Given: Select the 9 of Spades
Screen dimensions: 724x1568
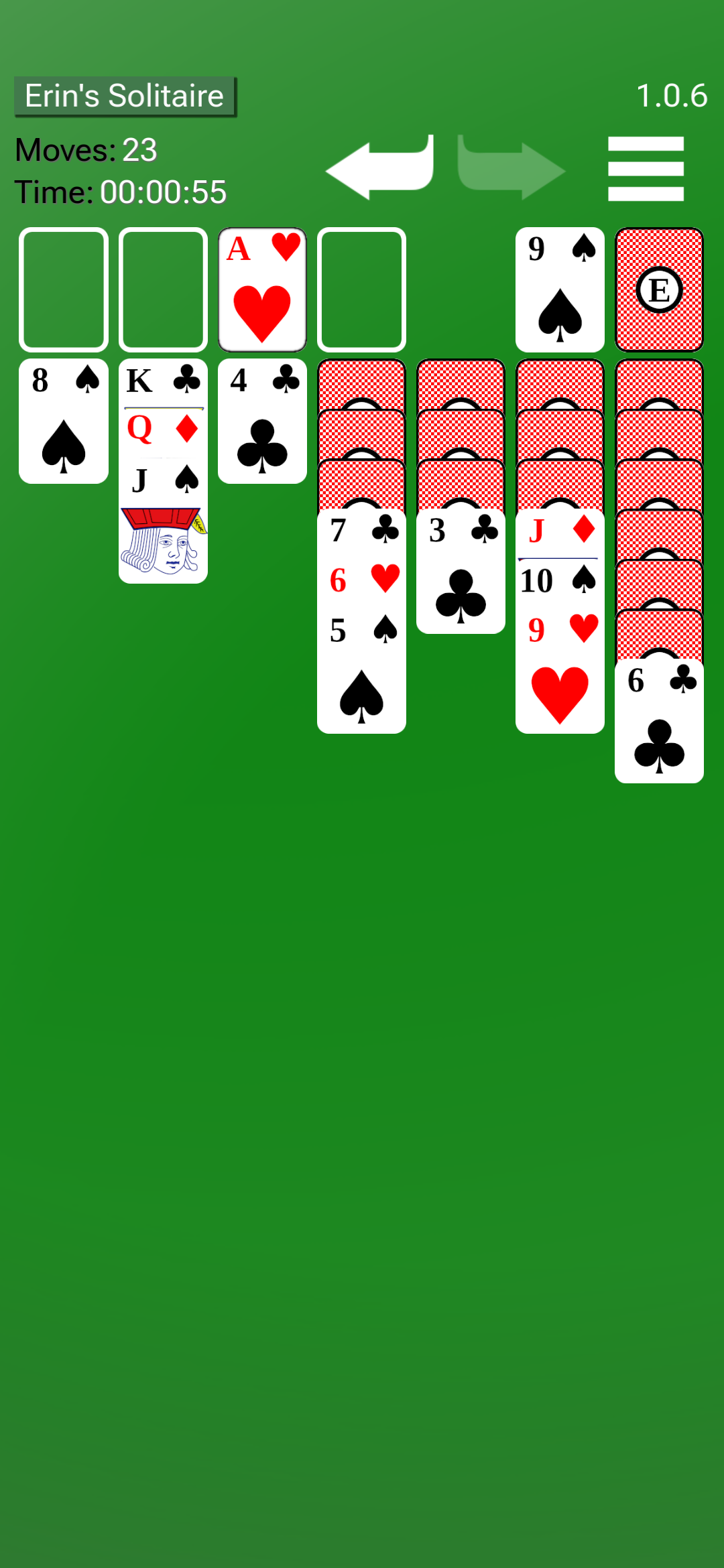Looking at the screenshot, I should (x=560, y=289).
